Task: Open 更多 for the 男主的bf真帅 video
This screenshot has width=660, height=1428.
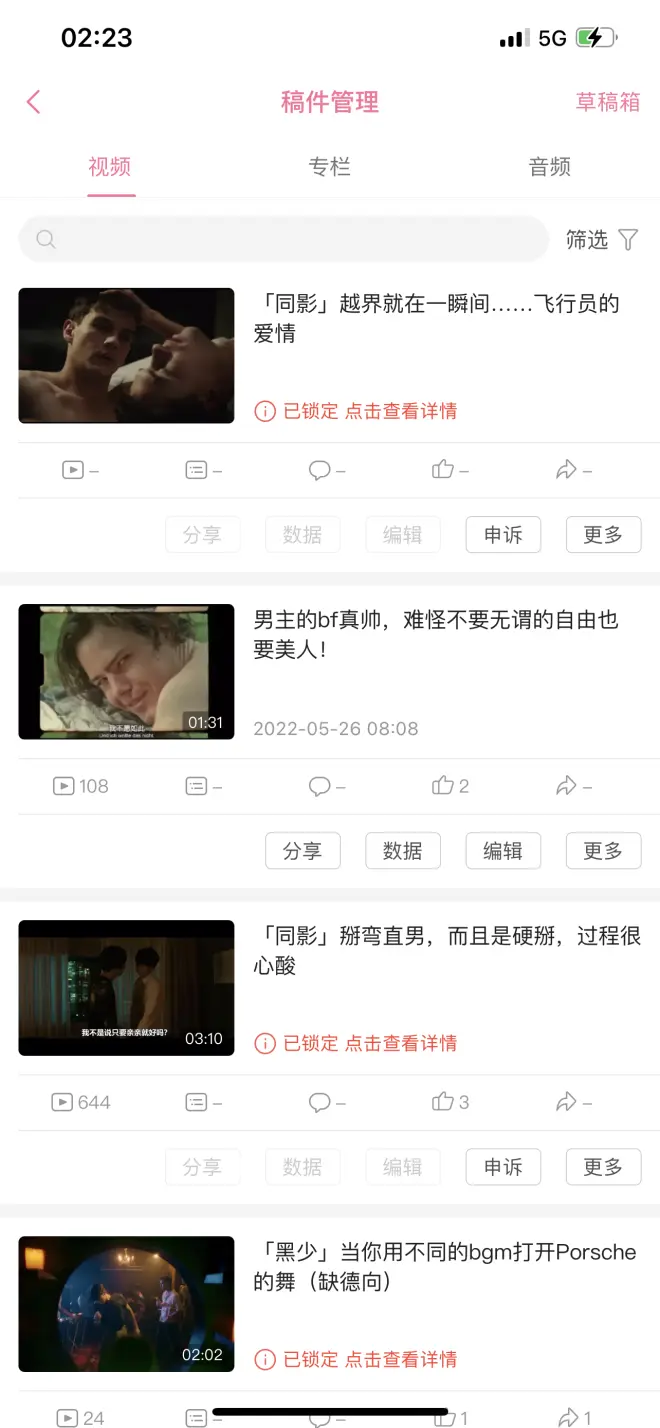Action: coord(603,851)
